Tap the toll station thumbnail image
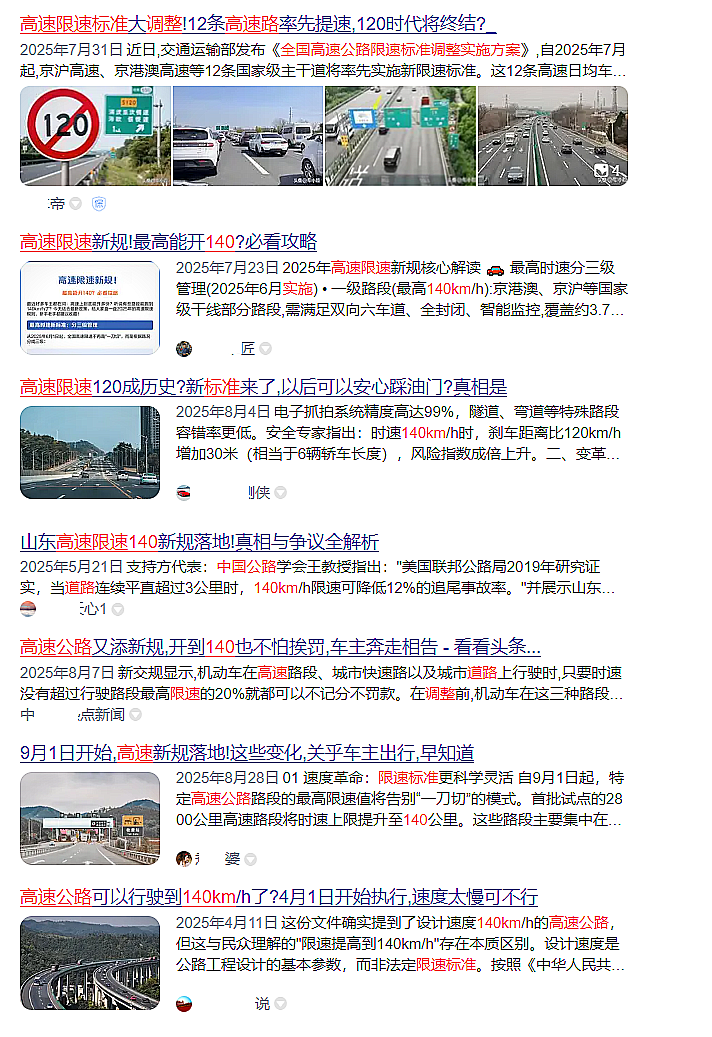The height and width of the screenshot is (1037, 712). (89, 818)
